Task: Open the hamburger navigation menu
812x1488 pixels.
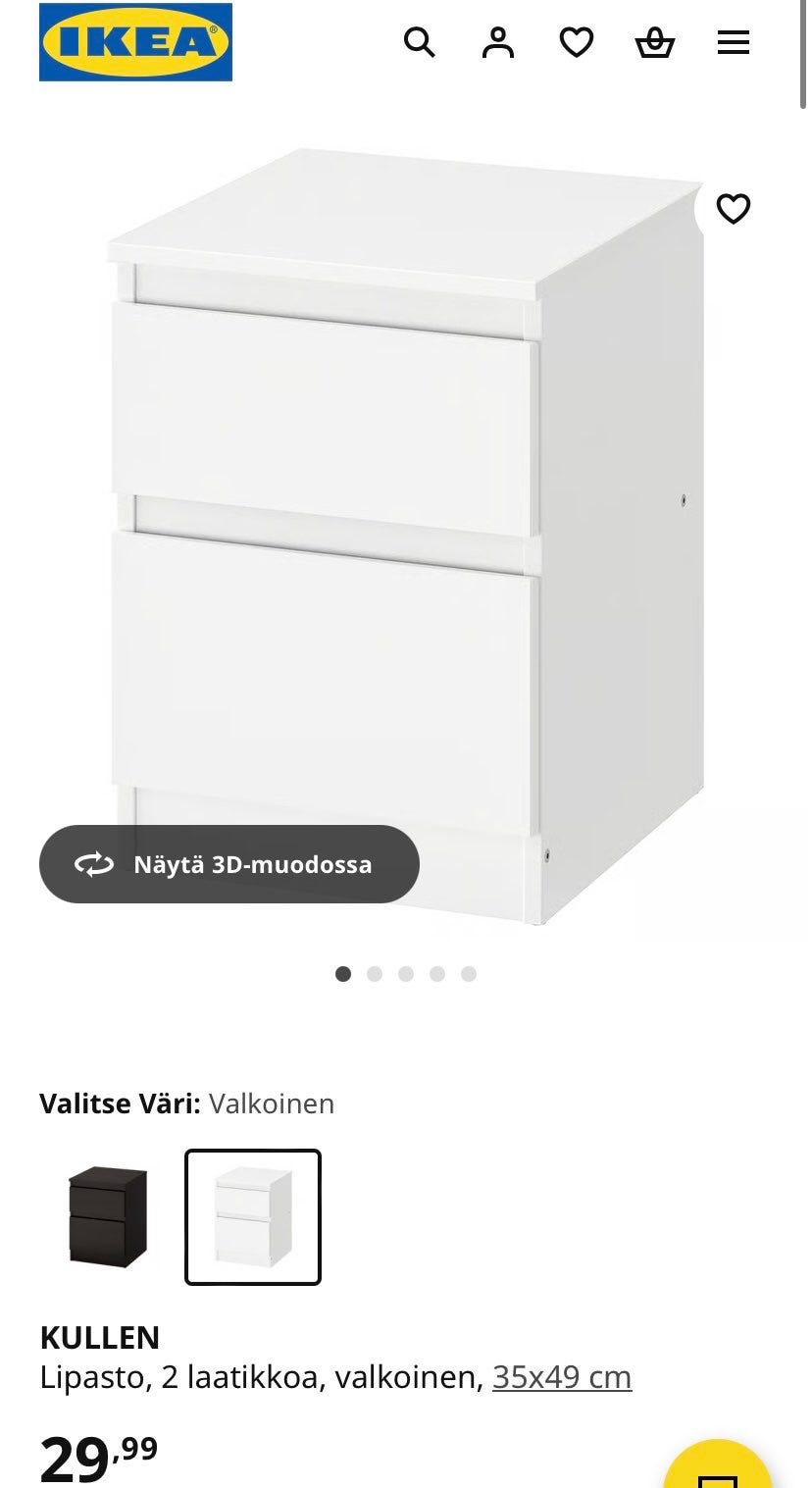Action: point(733,42)
